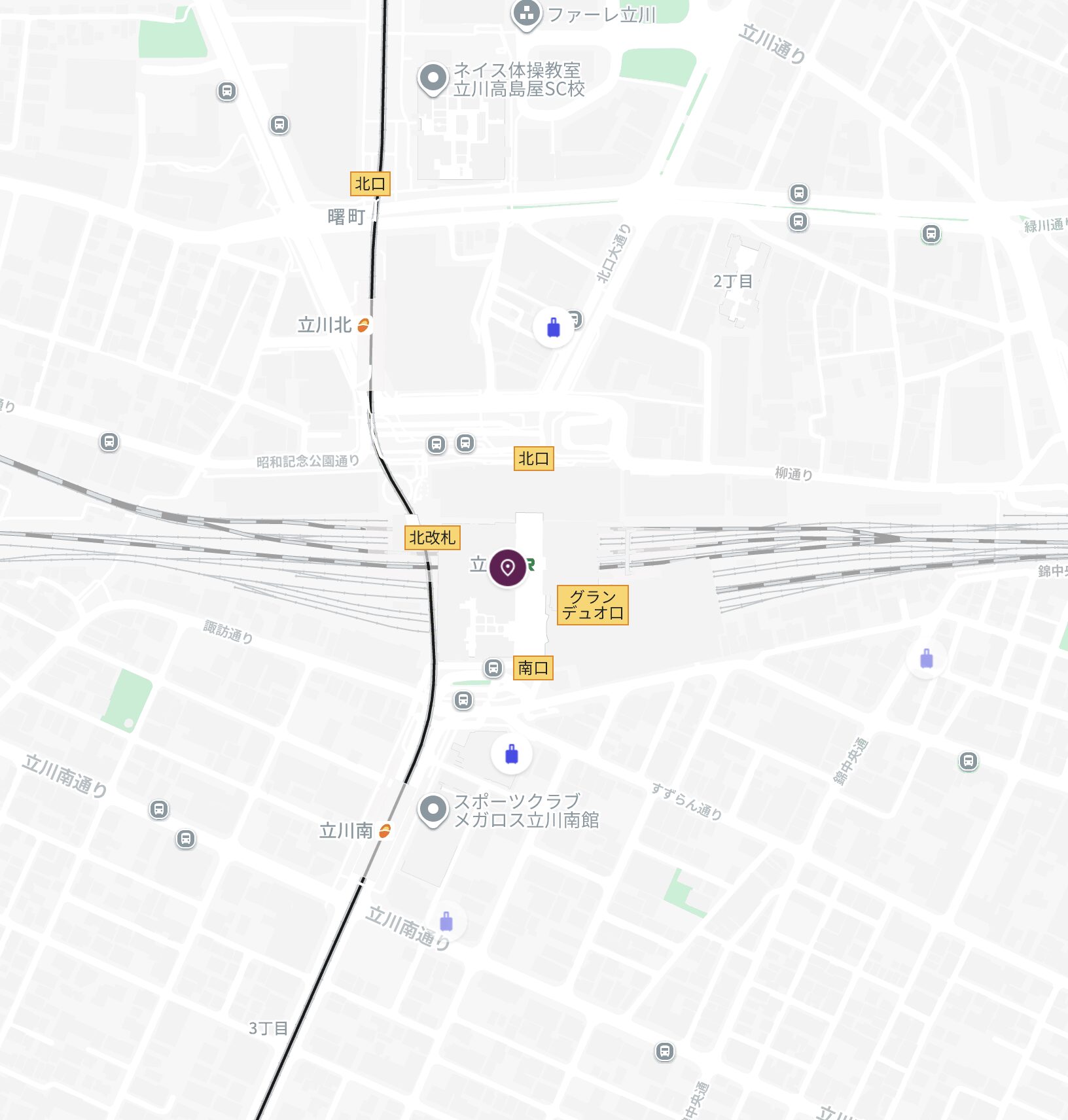Select the faded luggage marker on 立川南通り
Image resolution: width=1068 pixels, height=1120 pixels.
point(446,922)
